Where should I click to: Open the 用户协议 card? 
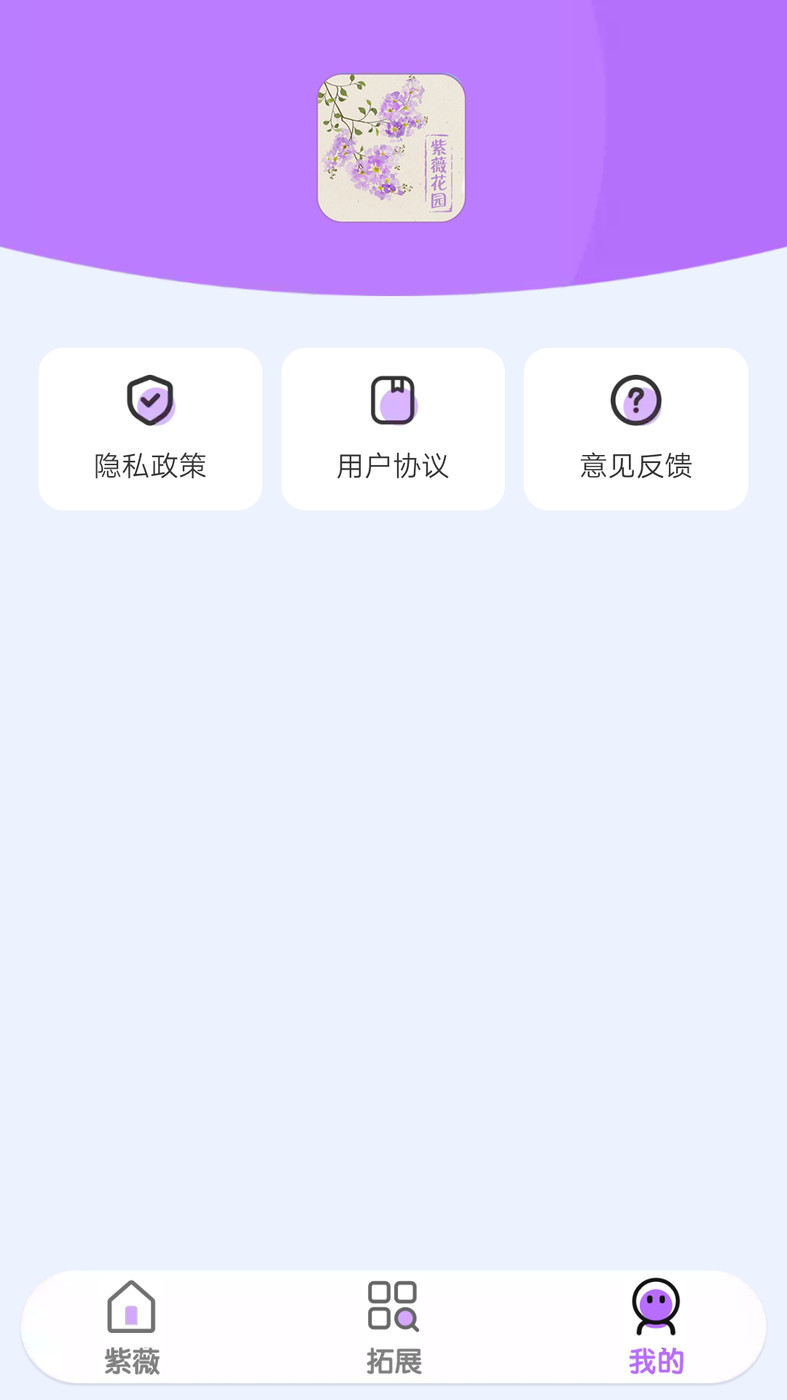pyautogui.click(x=392, y=428)
